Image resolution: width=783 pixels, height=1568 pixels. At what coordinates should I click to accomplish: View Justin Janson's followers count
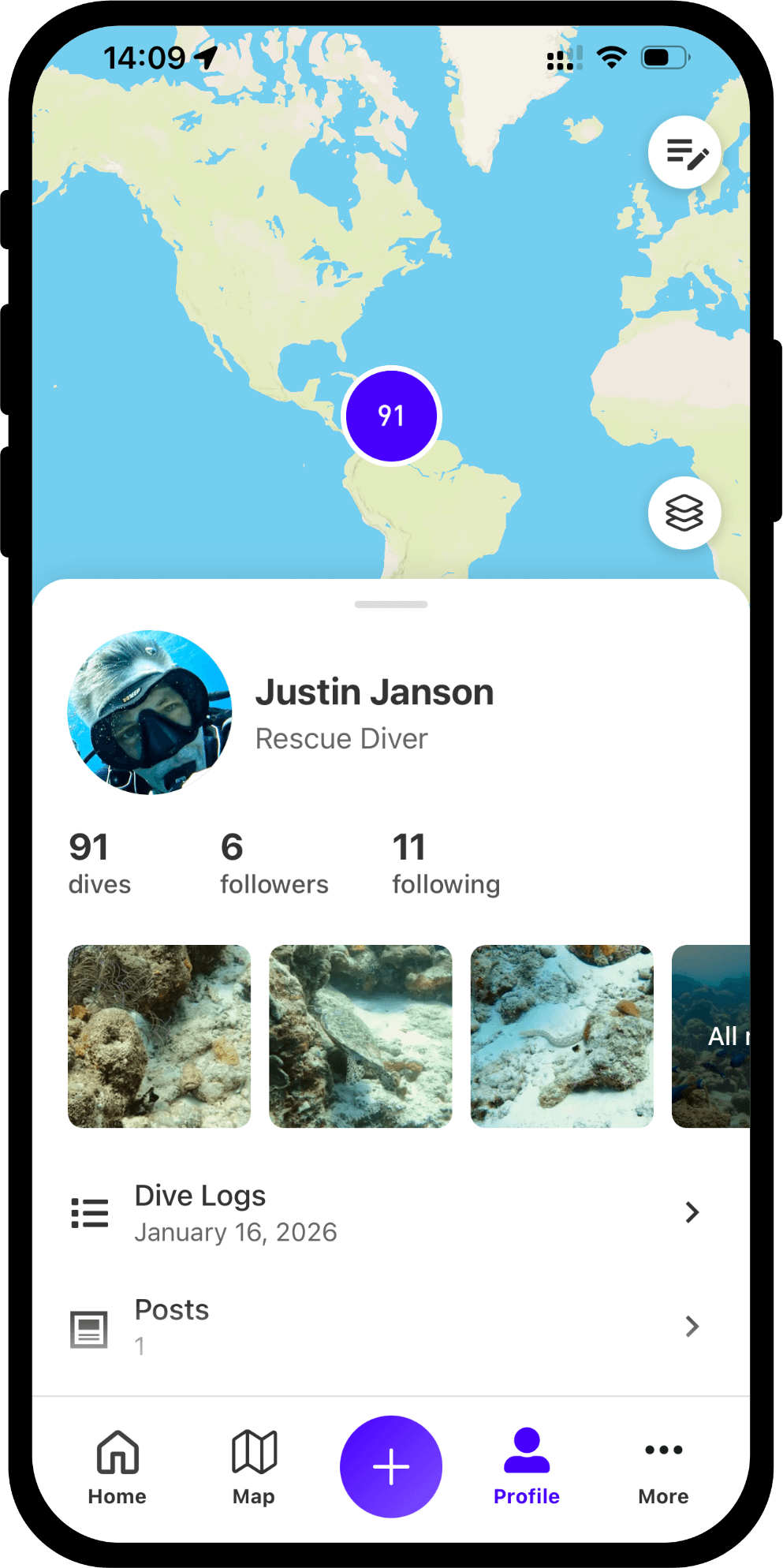[273, 862]
